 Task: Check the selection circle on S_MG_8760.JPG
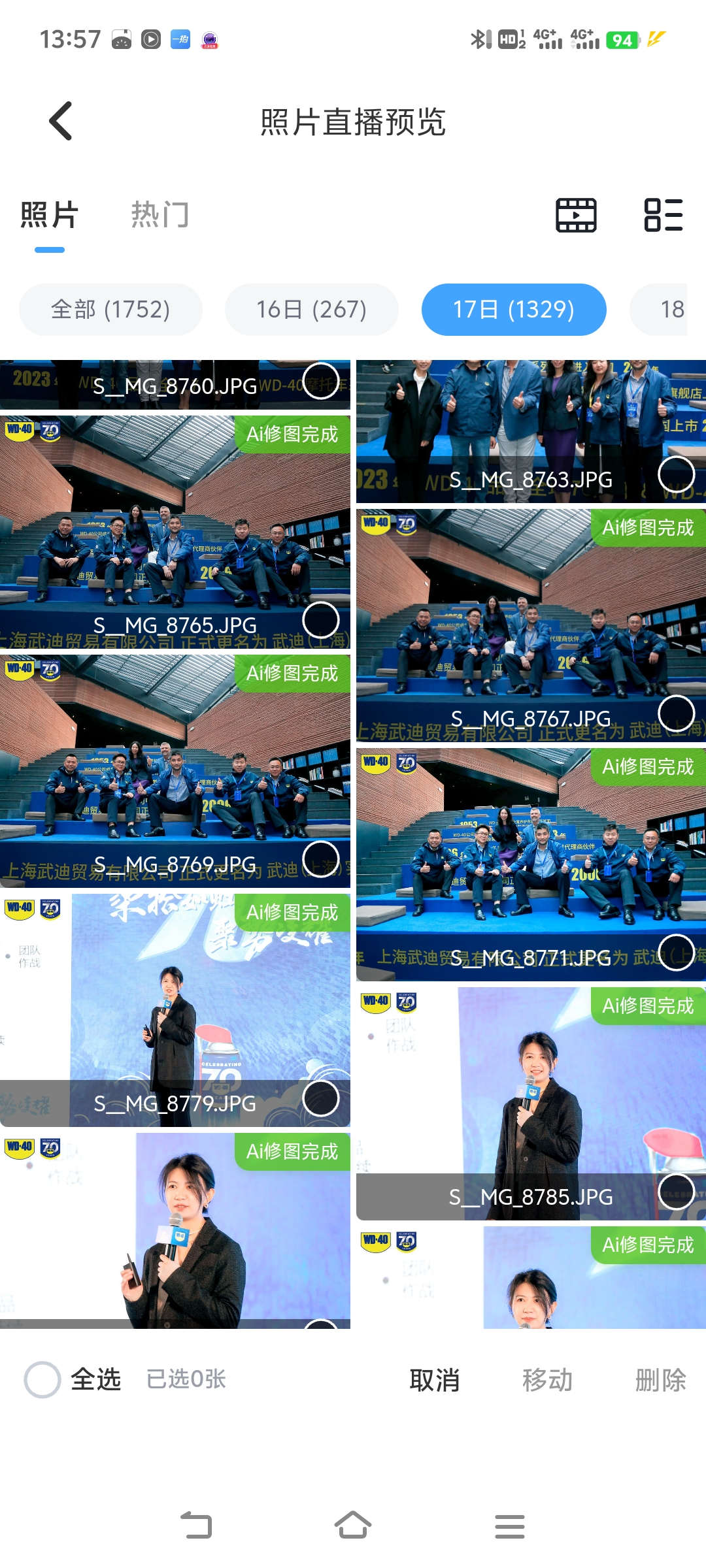tap(321, 381)
